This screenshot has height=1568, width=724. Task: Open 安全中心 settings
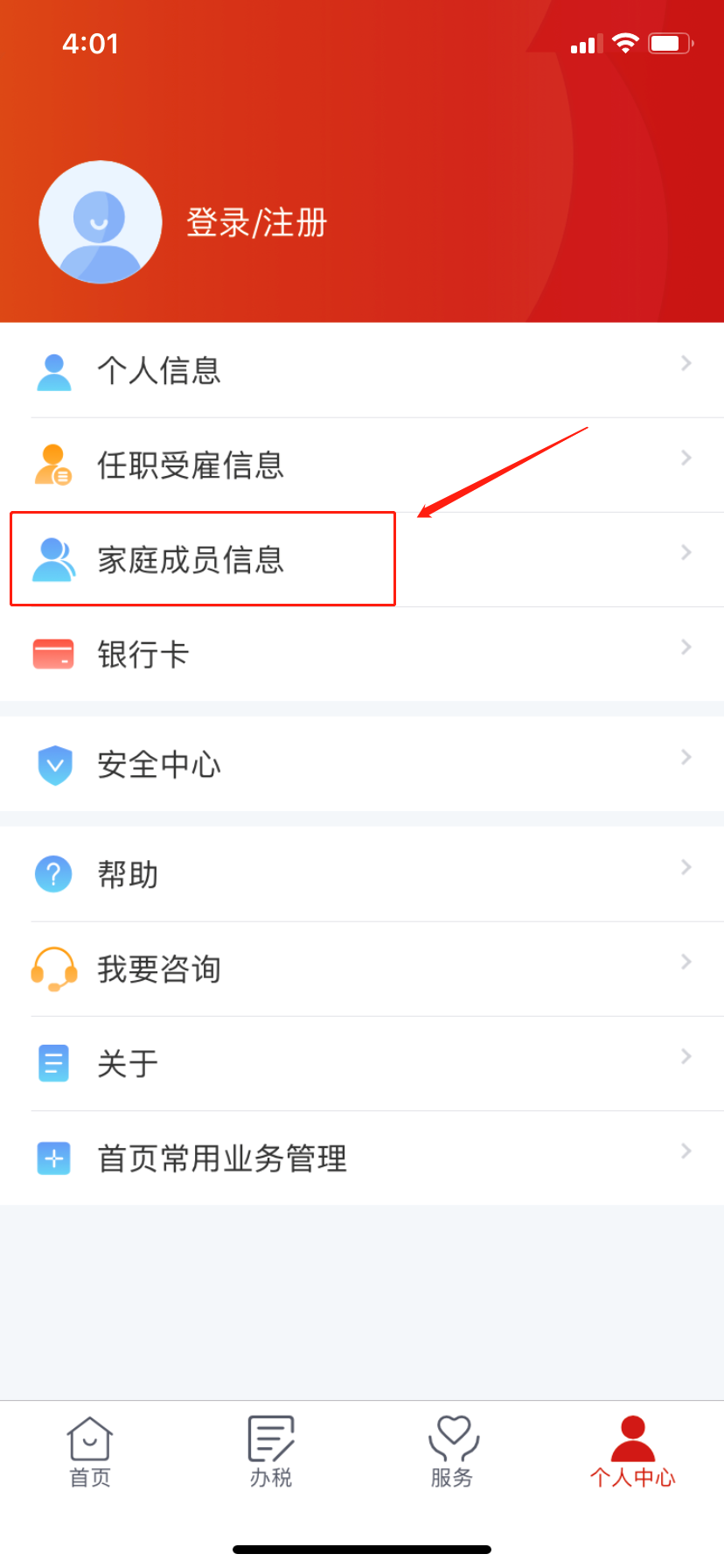pos(362,764)
